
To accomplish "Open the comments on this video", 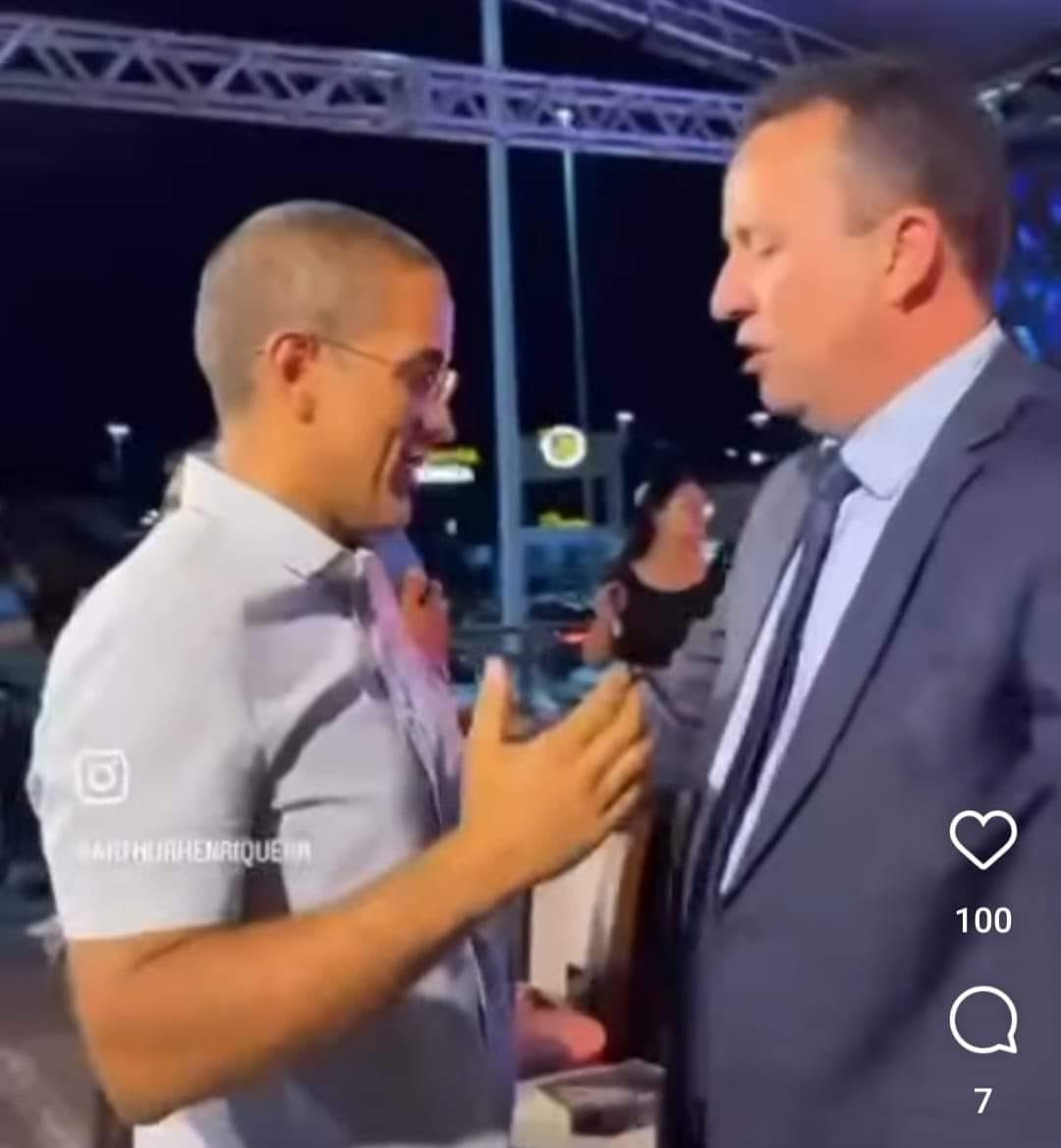I will [x=982, y=1021].
